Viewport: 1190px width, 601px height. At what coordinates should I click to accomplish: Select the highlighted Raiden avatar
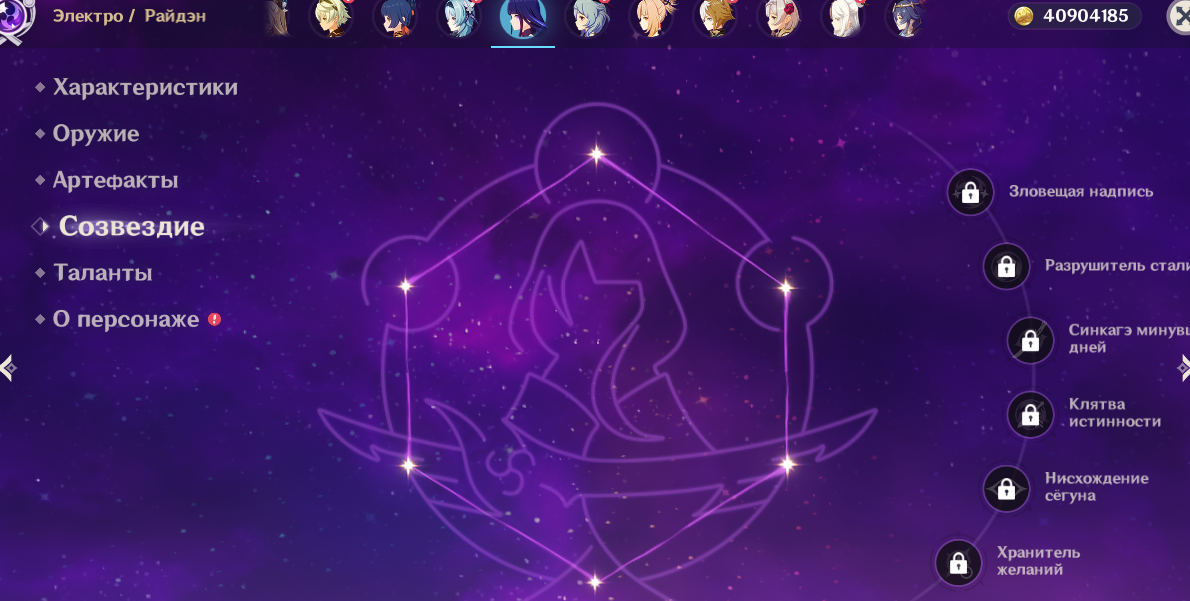pyautogui.click(x=522, y=18)
